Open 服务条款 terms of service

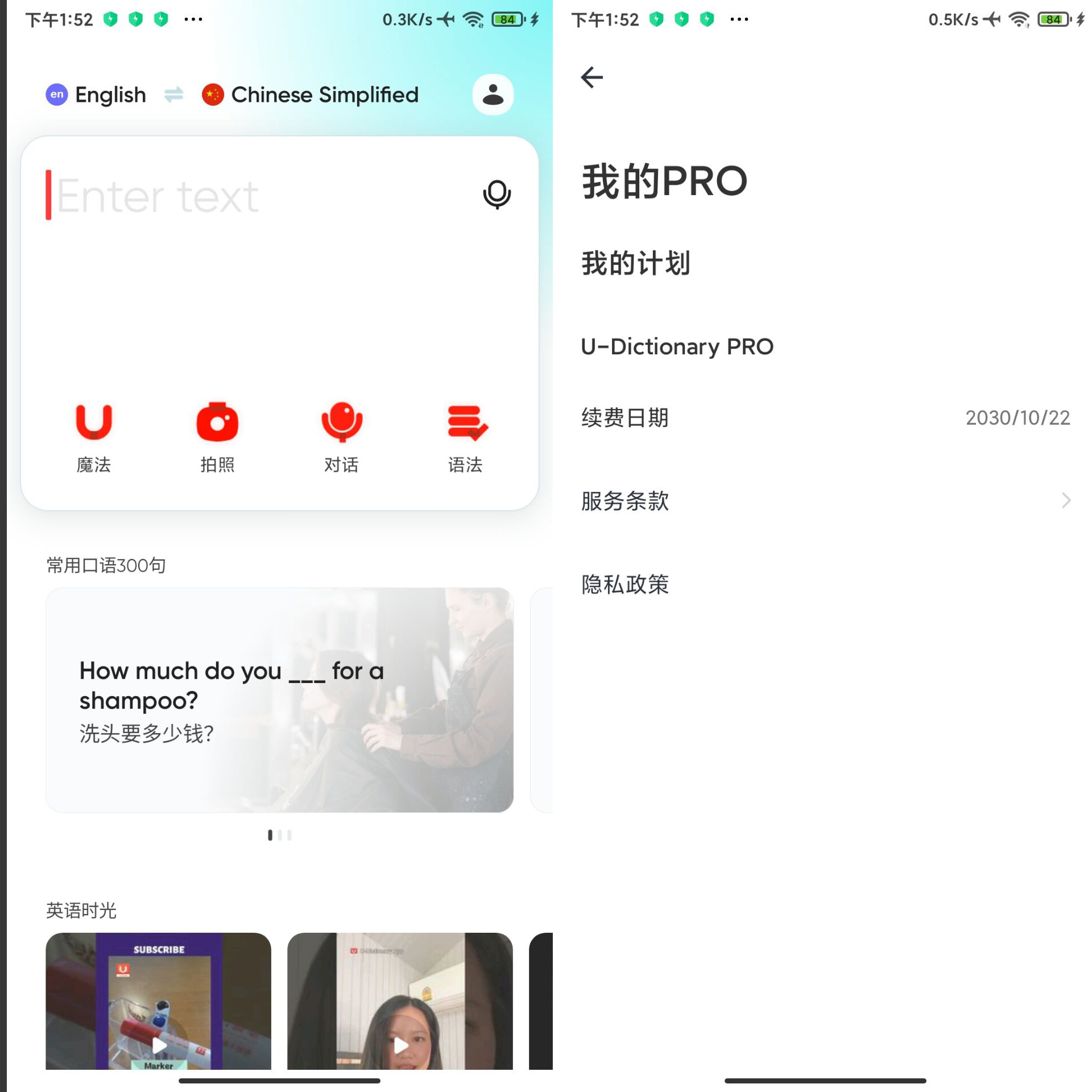click(825, 501)
